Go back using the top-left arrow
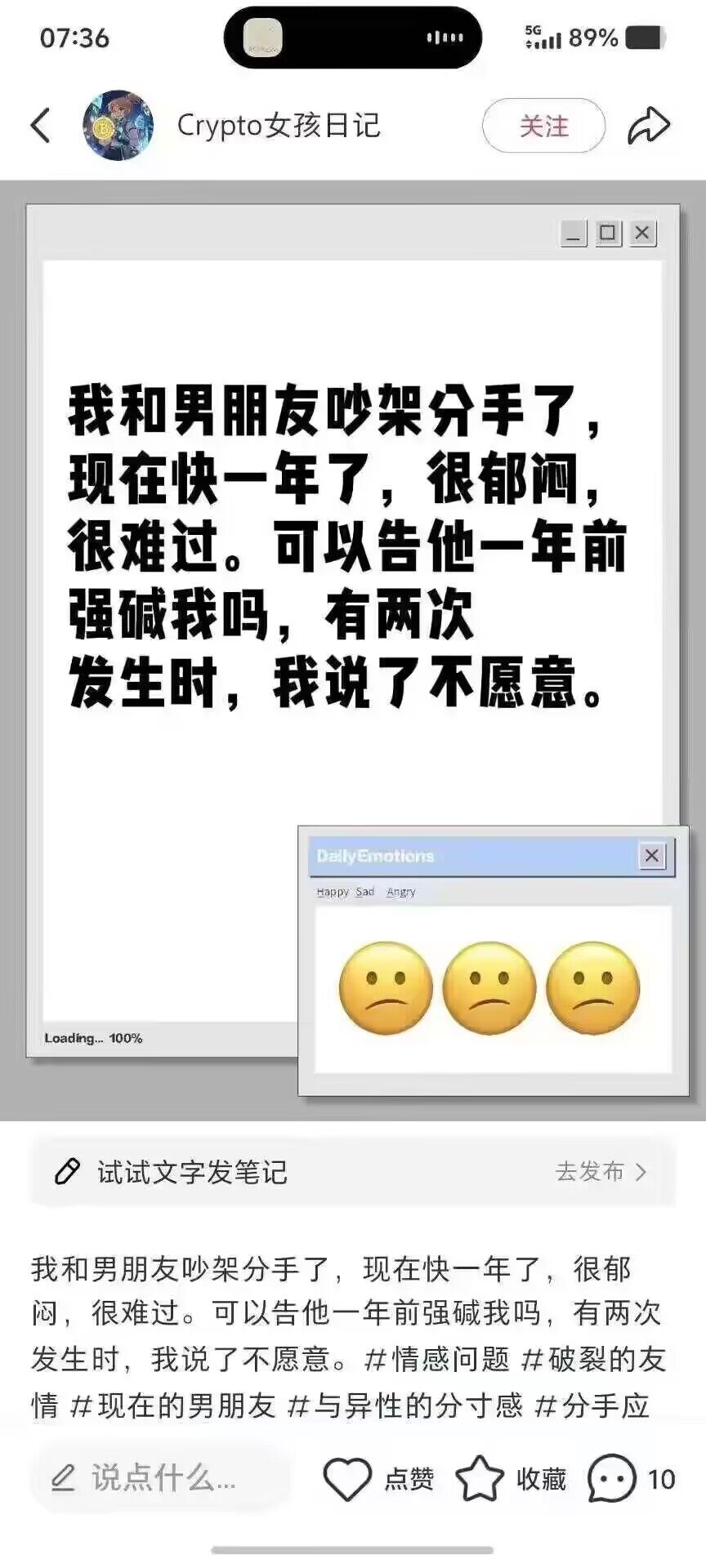Image resolution: width=706 pixels, height=1568 pixels. point(41,126)
